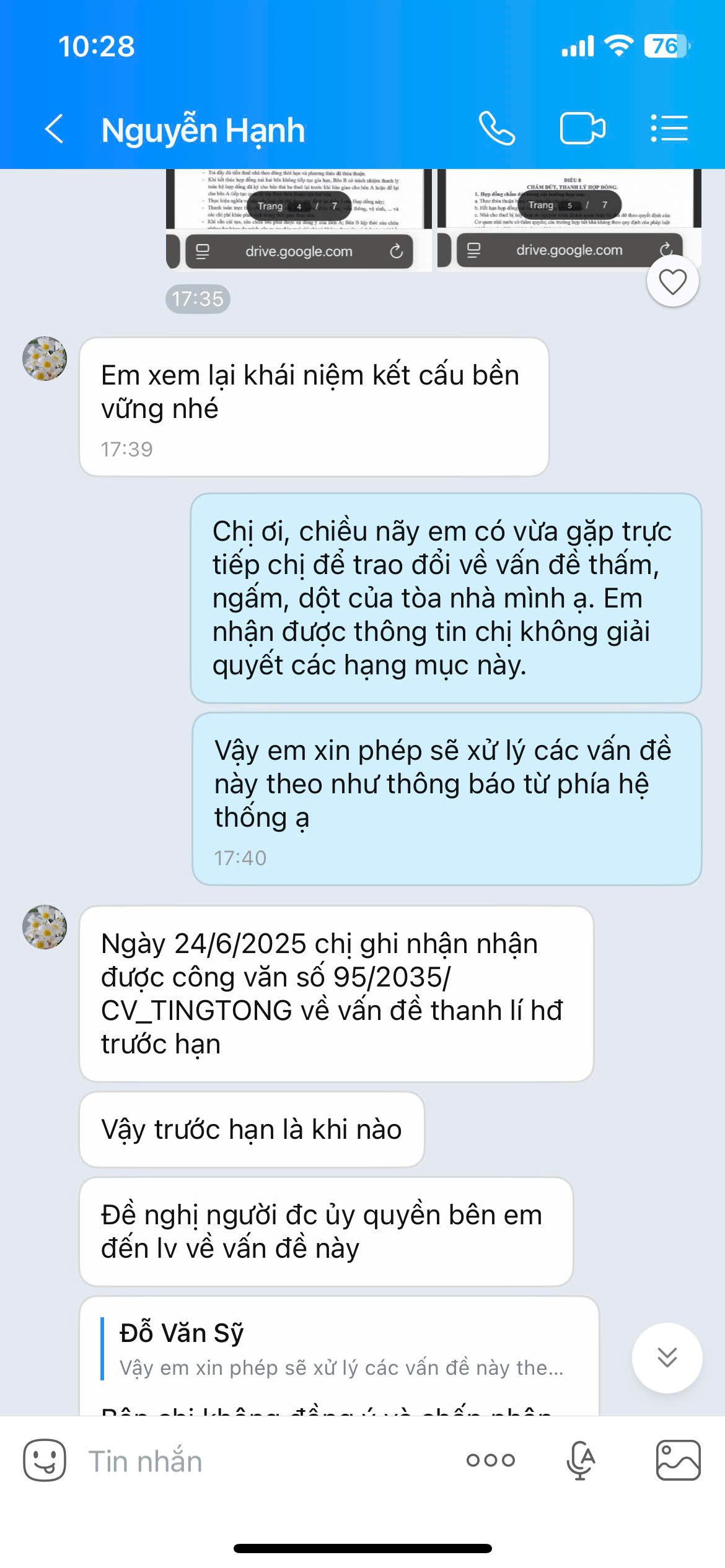Open Nguyễn Hạnh's profile from the chat title
This screenshot has height=1568, width=725.
(203, 131)
